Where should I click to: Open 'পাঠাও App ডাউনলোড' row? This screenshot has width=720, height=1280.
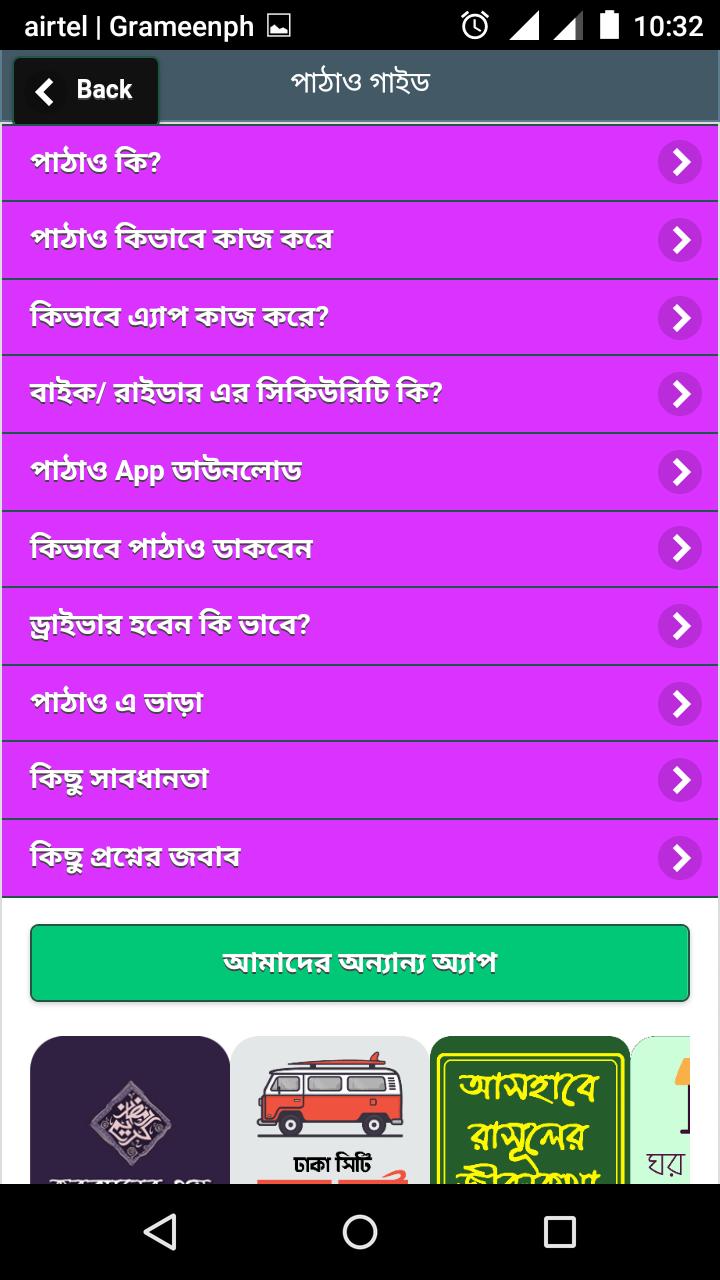pos(360,471)
